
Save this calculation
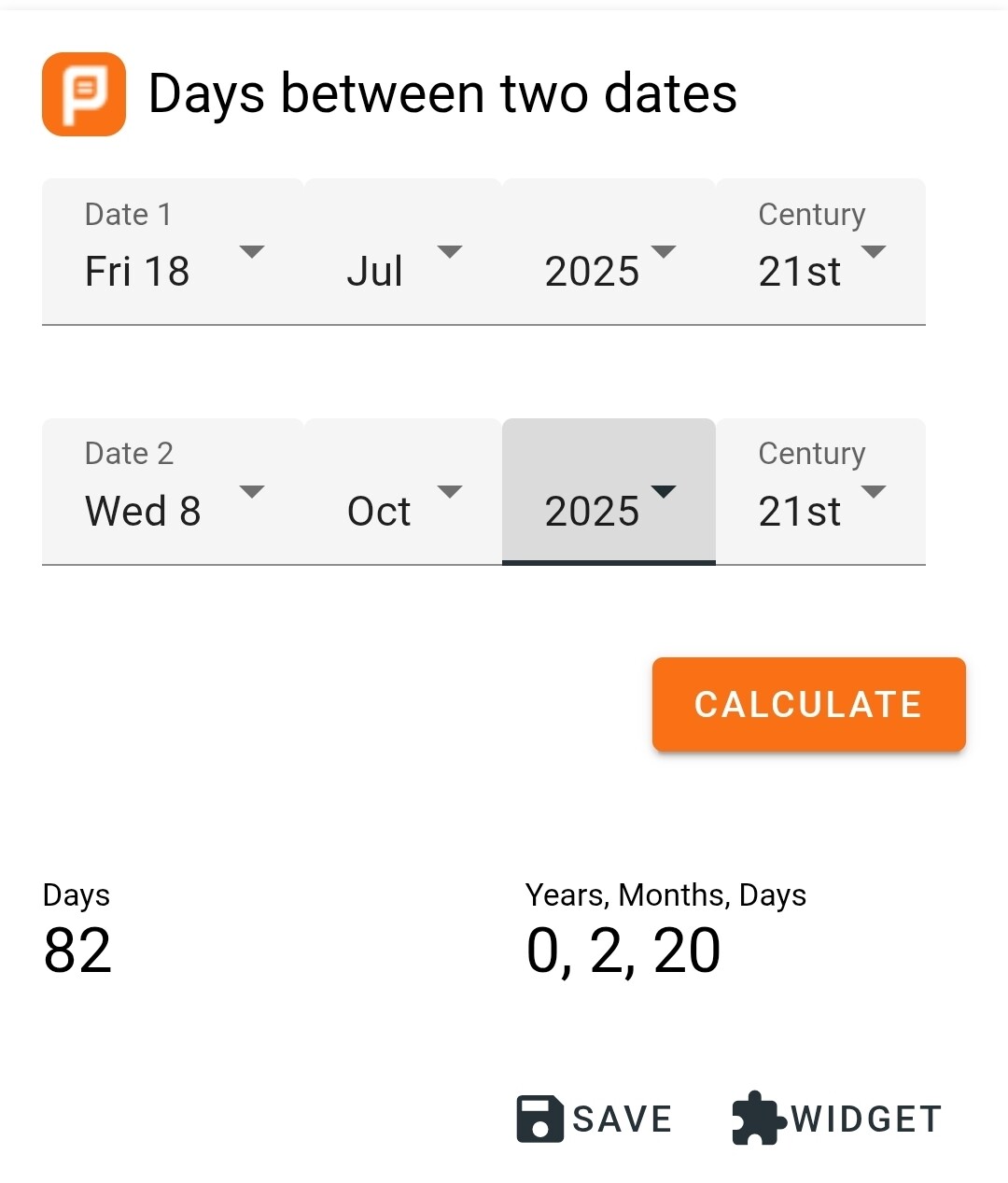(595, 1119)
